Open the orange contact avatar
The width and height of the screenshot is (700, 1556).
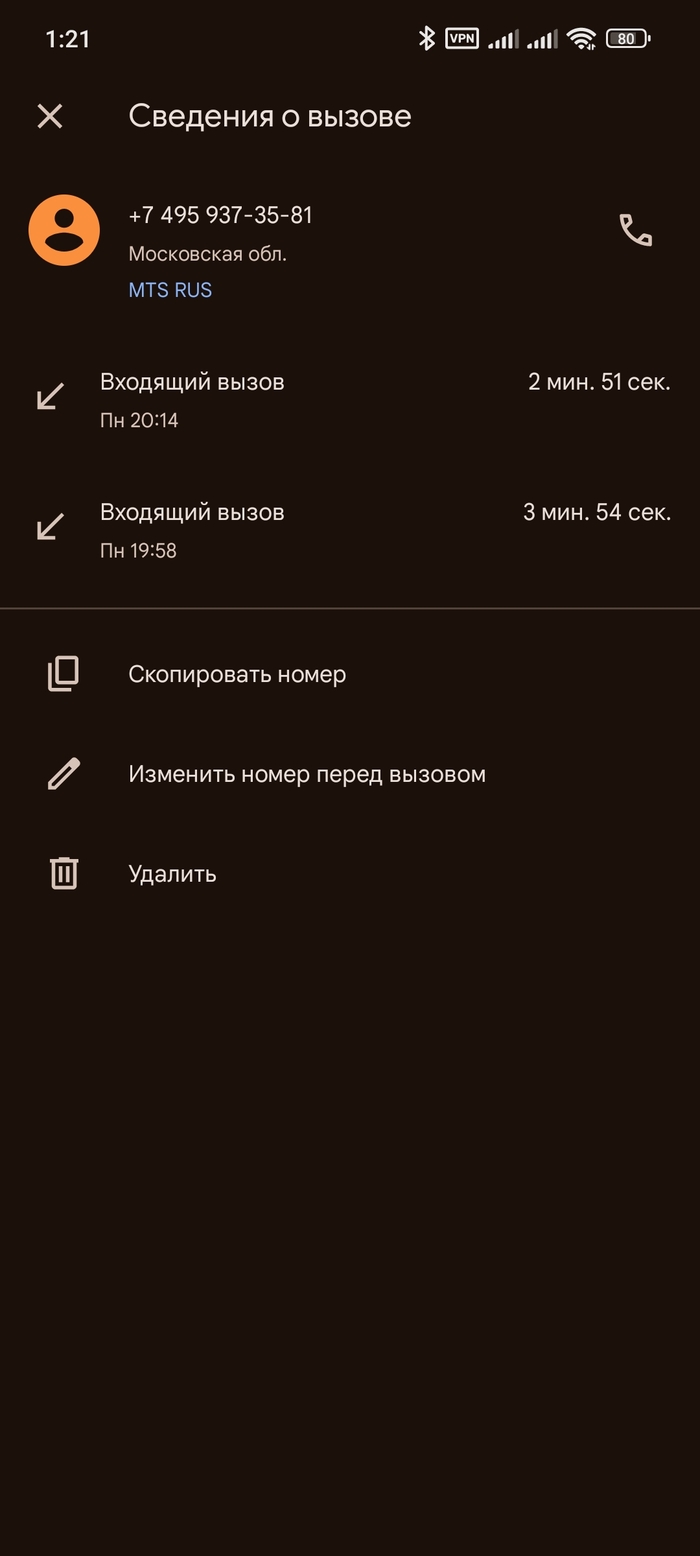coord(64,231)
